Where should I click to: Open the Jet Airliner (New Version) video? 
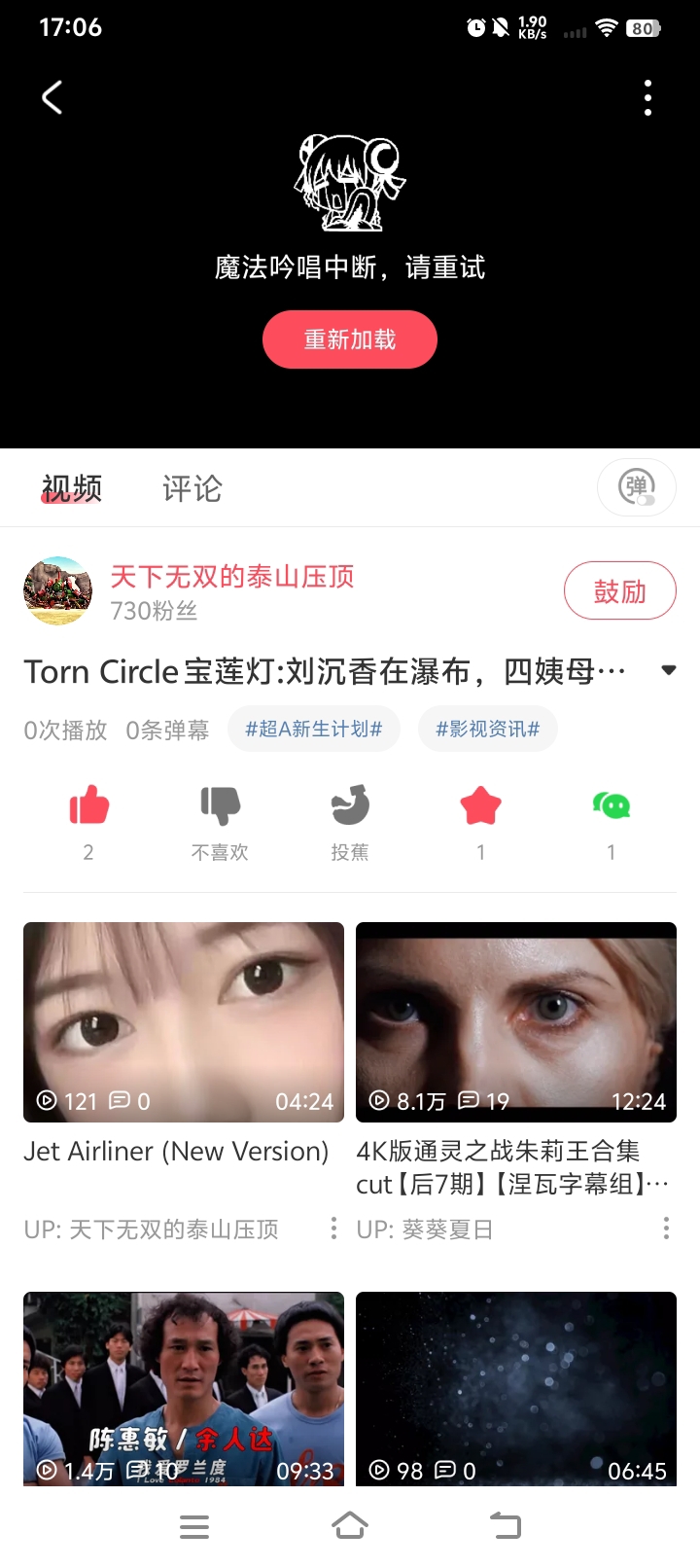[x=183, y=1022]
